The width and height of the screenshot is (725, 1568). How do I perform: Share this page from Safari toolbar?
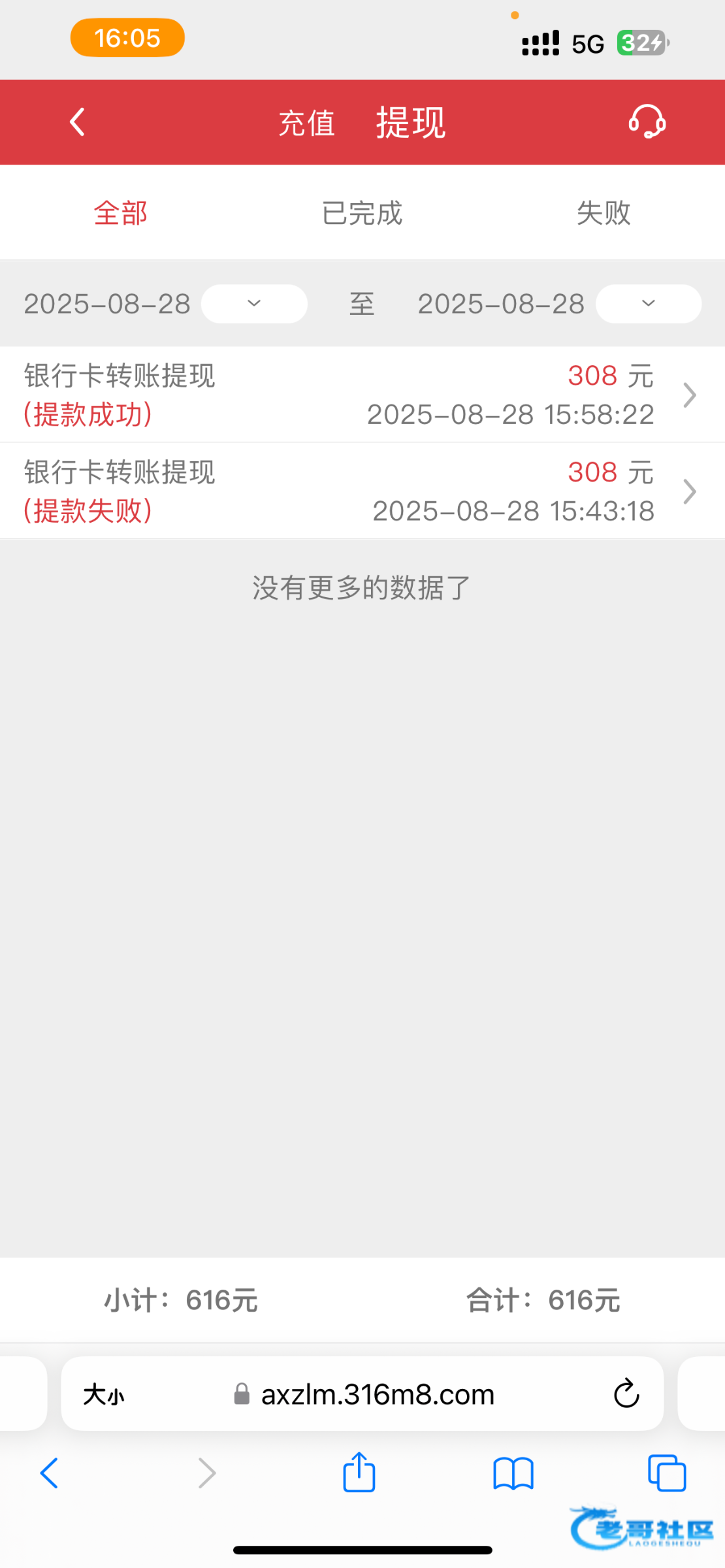359,1473
